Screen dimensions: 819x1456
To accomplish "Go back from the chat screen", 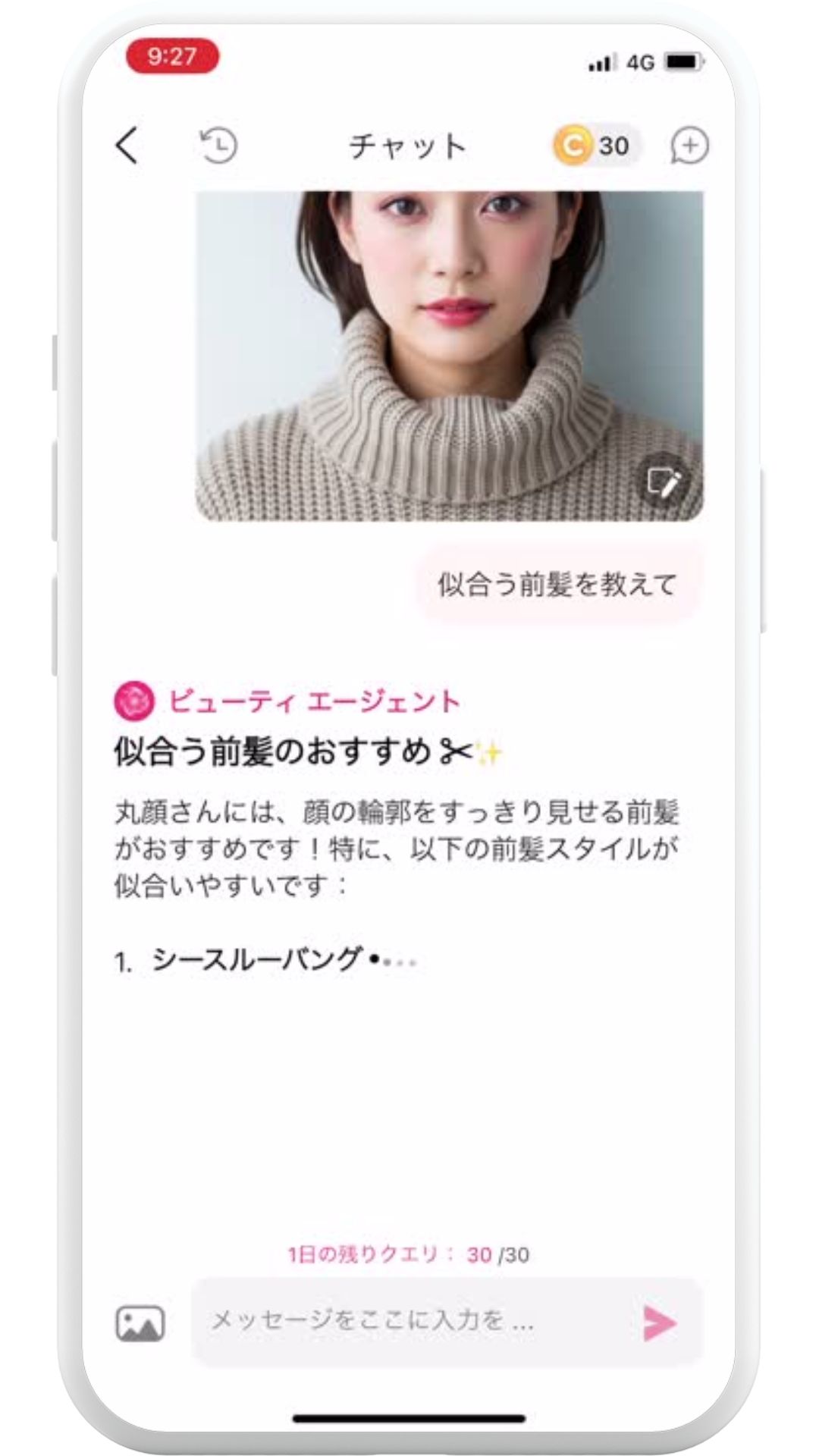I will pos(127,144).
